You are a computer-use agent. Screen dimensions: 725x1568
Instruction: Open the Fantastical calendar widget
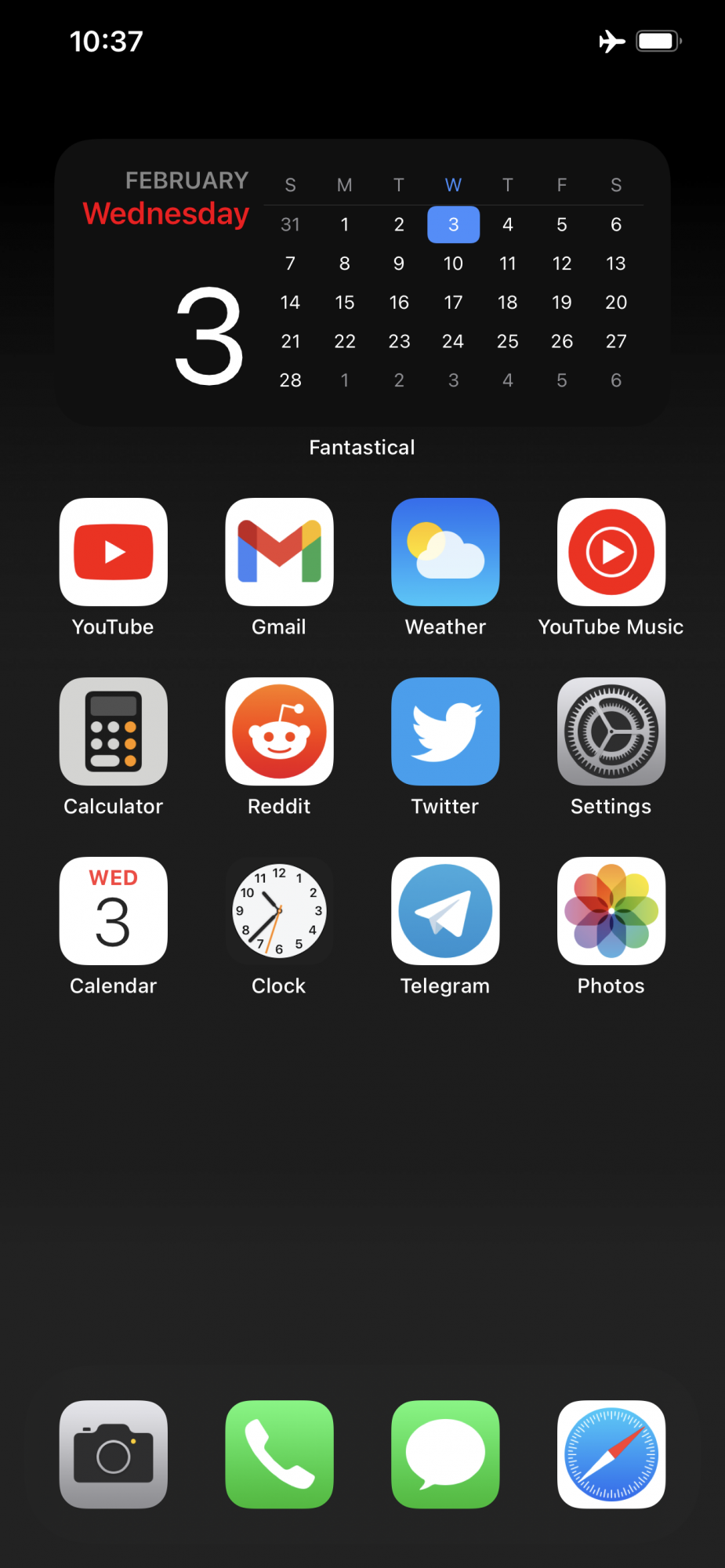362,282
